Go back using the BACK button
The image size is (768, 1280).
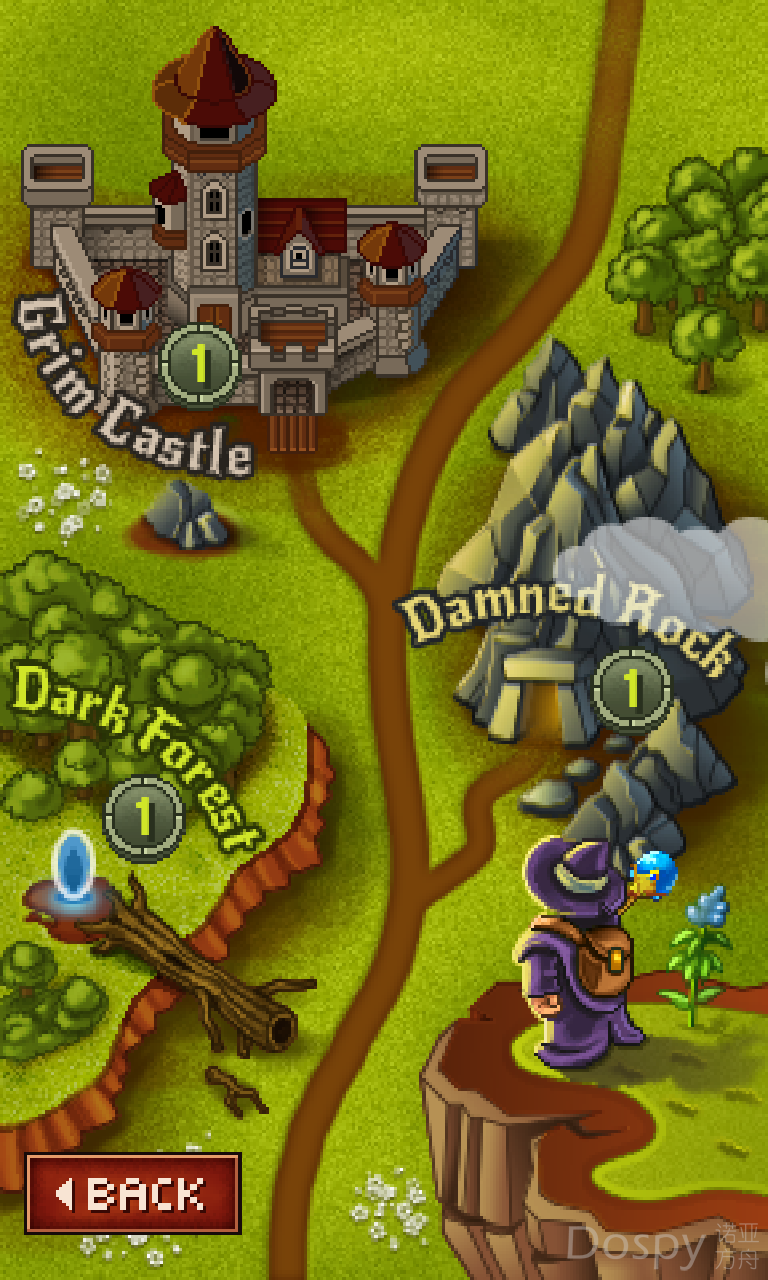[133, 1193]
